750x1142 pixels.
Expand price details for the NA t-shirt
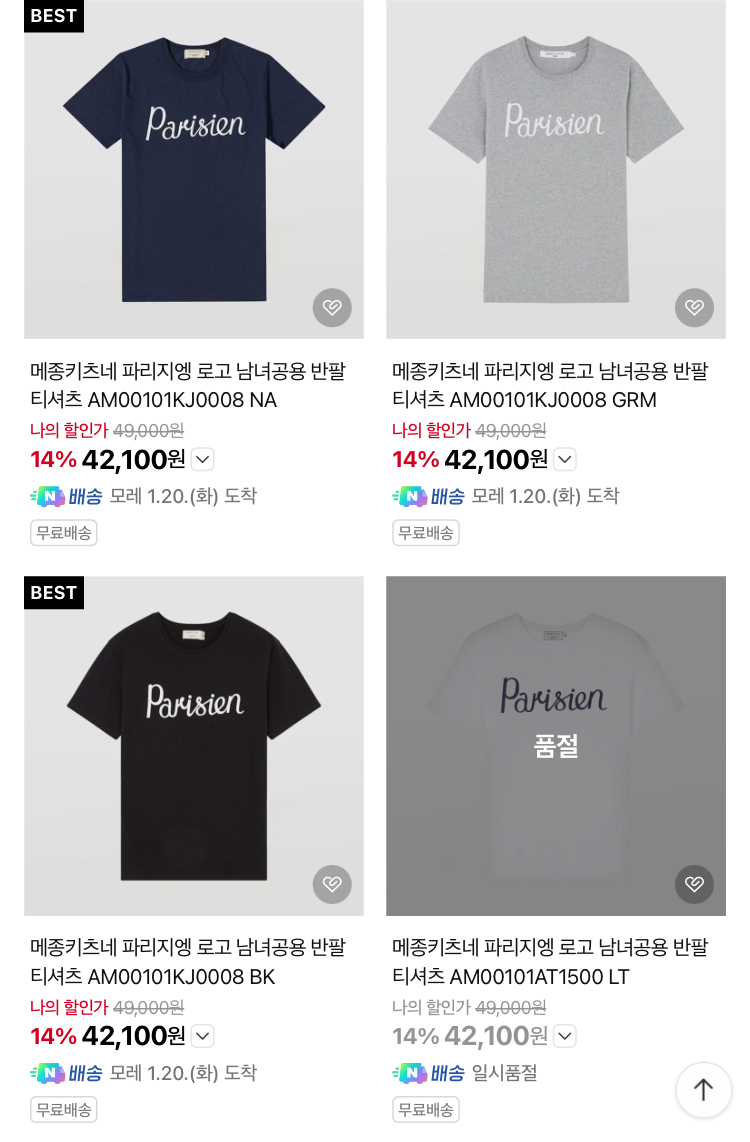tap(203, 460)
